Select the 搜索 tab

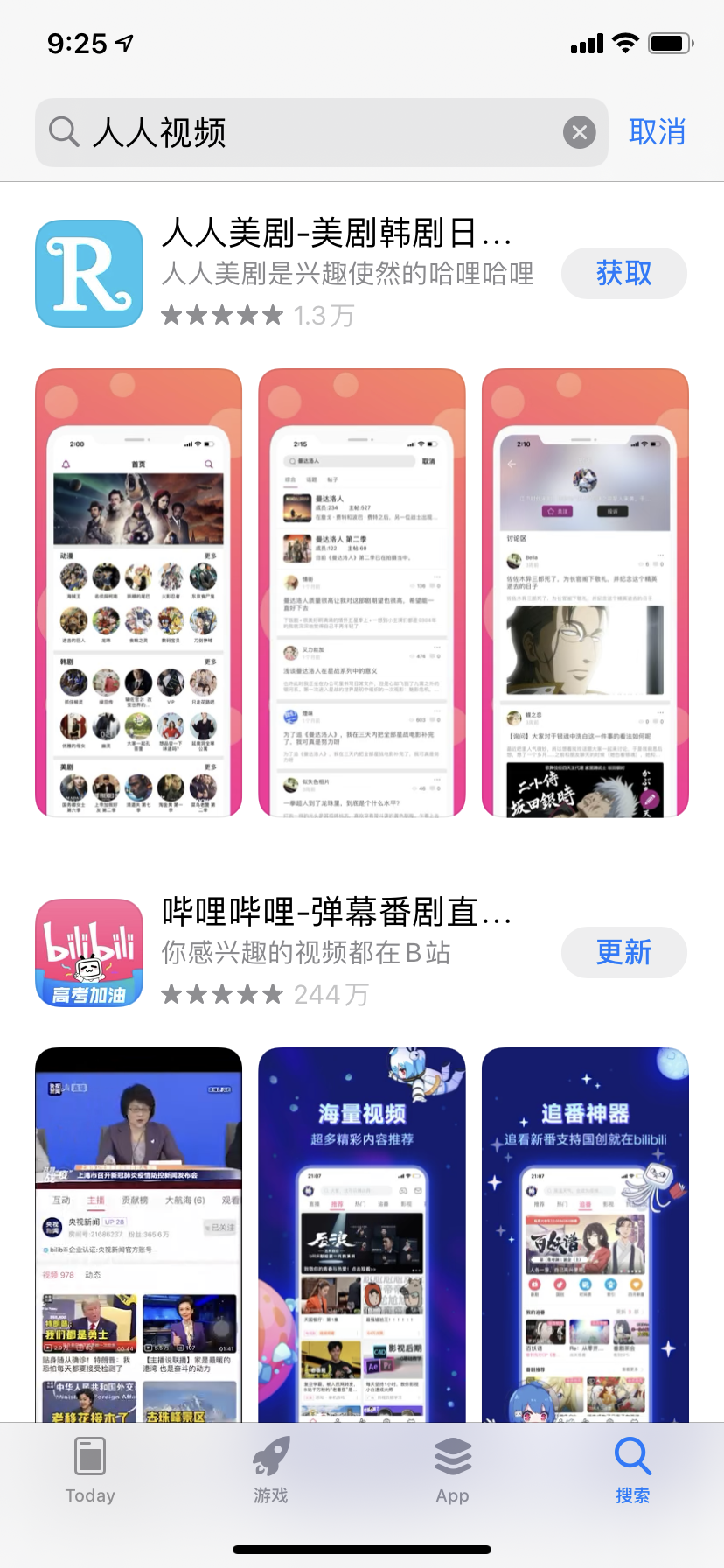[632, 1471]
